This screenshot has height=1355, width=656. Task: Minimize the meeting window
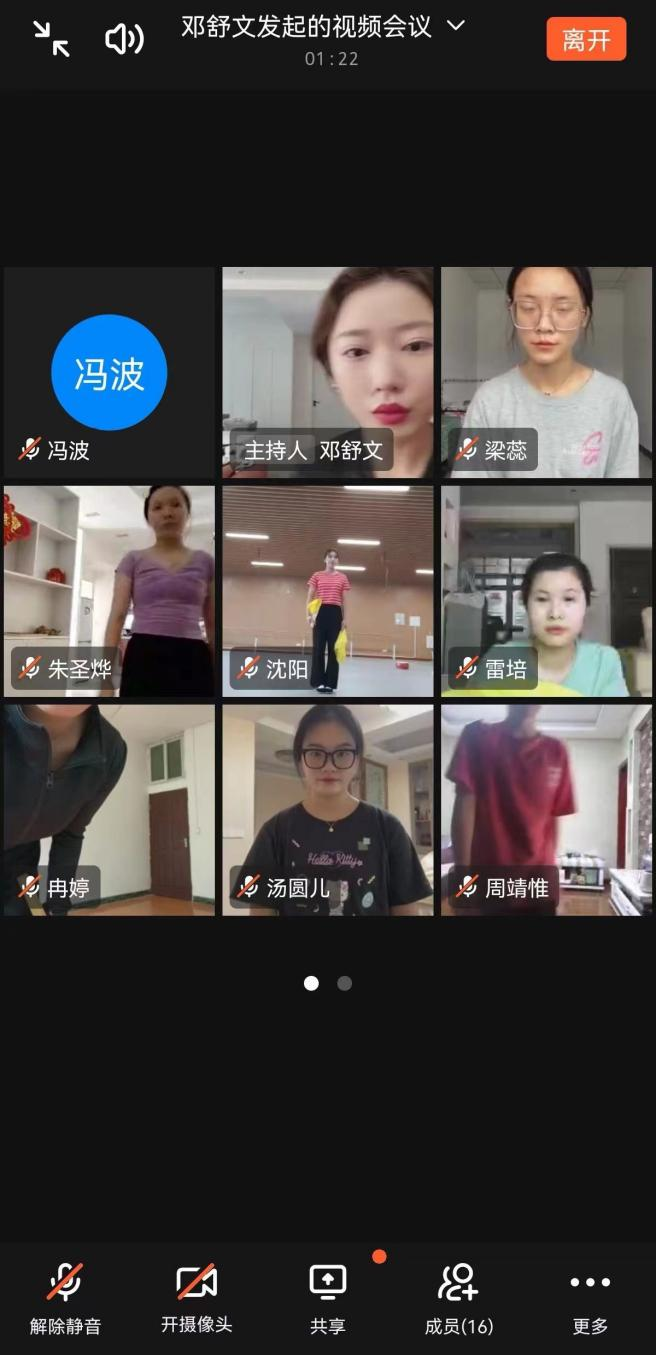tap(51, 39)
